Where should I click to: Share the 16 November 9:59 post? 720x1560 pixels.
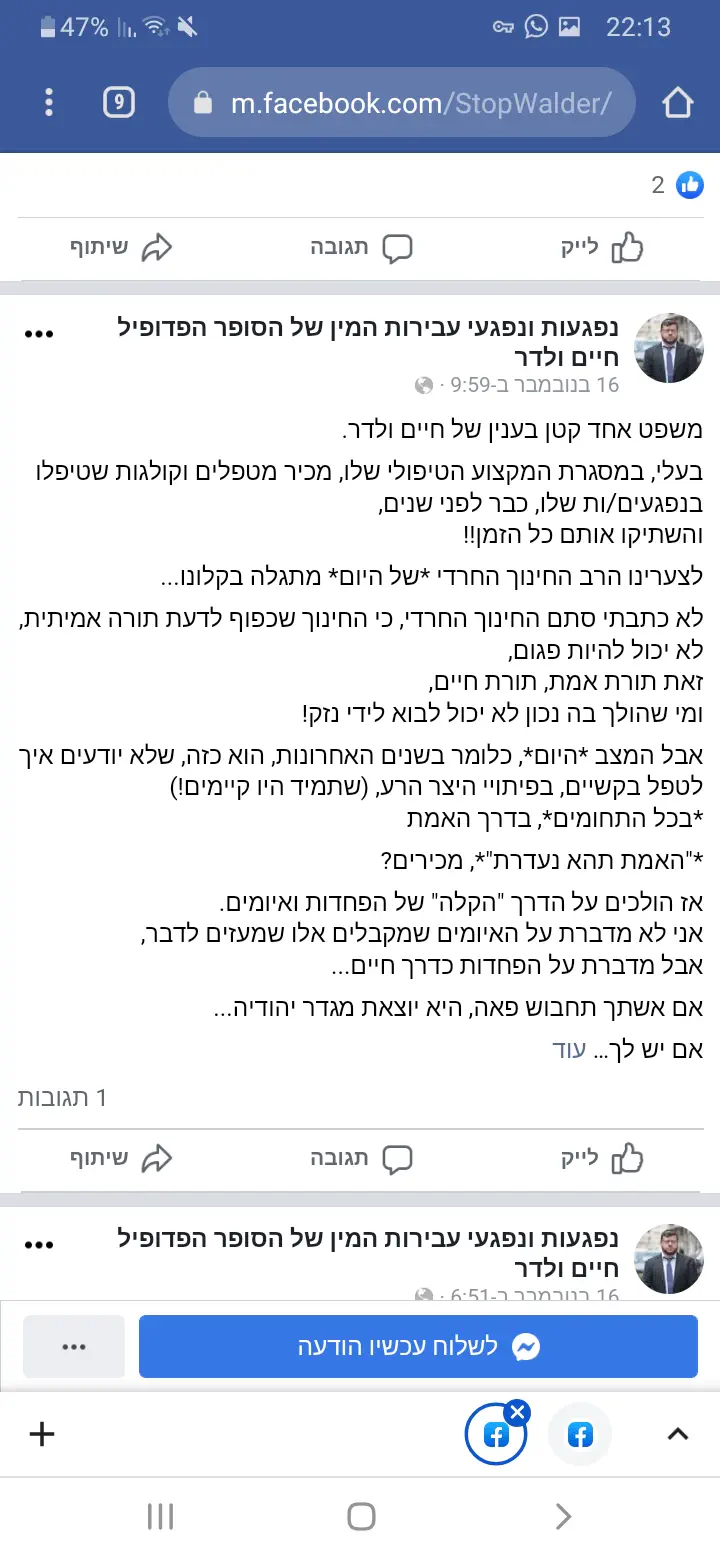(121, 1158)
